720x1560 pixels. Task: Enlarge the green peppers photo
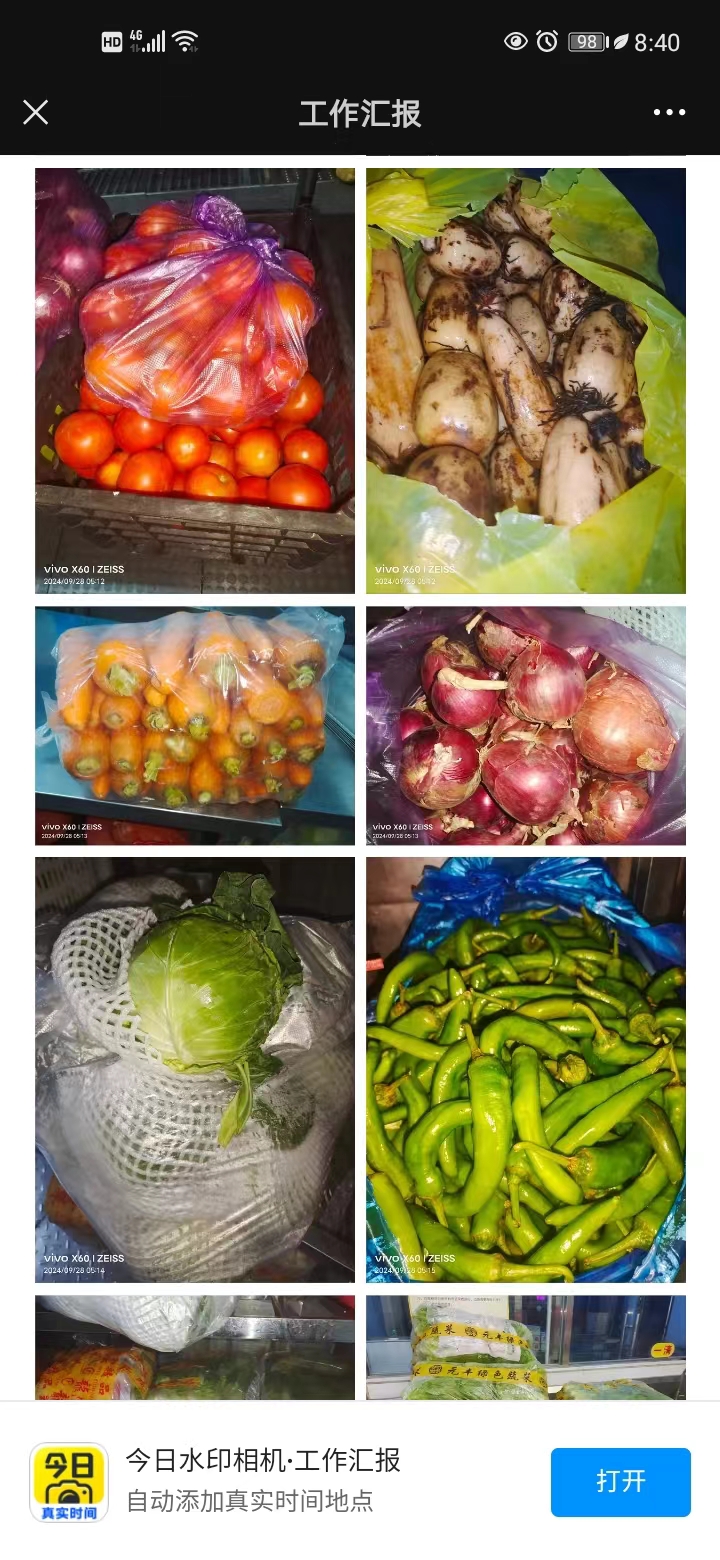(526, 1068)
